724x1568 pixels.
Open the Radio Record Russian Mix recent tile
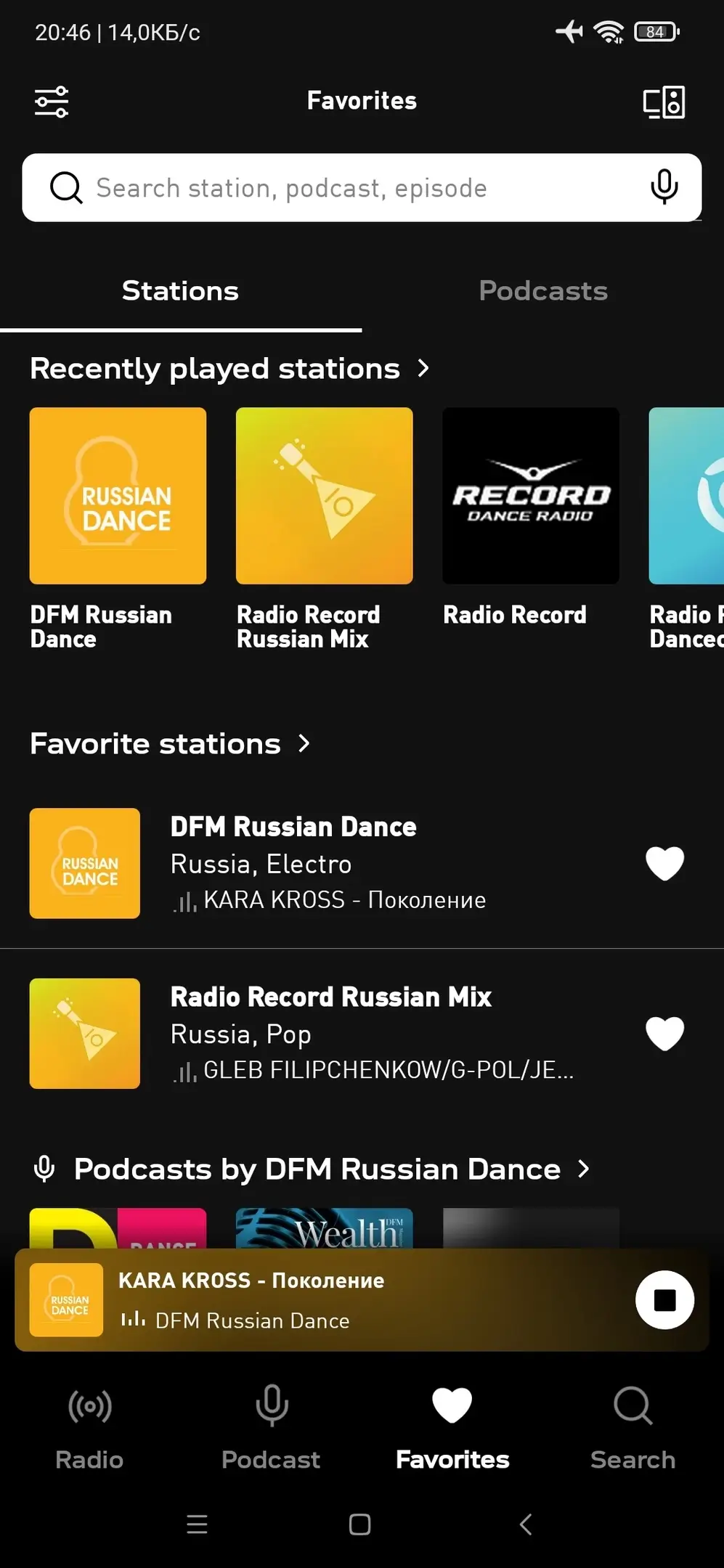pyautogui.click(x=325, y=530)
